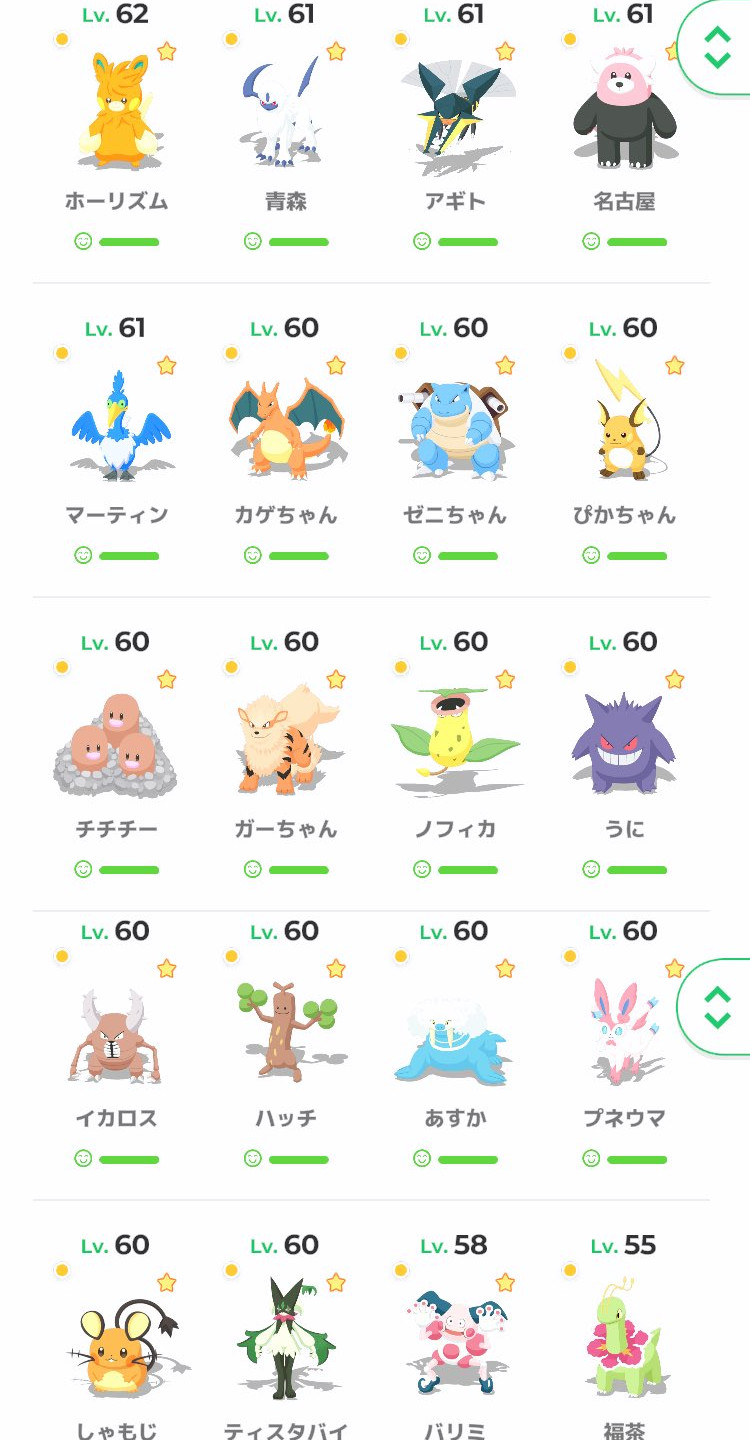Open Blastoise named ゼニちゃん
Viewport: 750px width, 1440px height.
[x=455, y=425]
